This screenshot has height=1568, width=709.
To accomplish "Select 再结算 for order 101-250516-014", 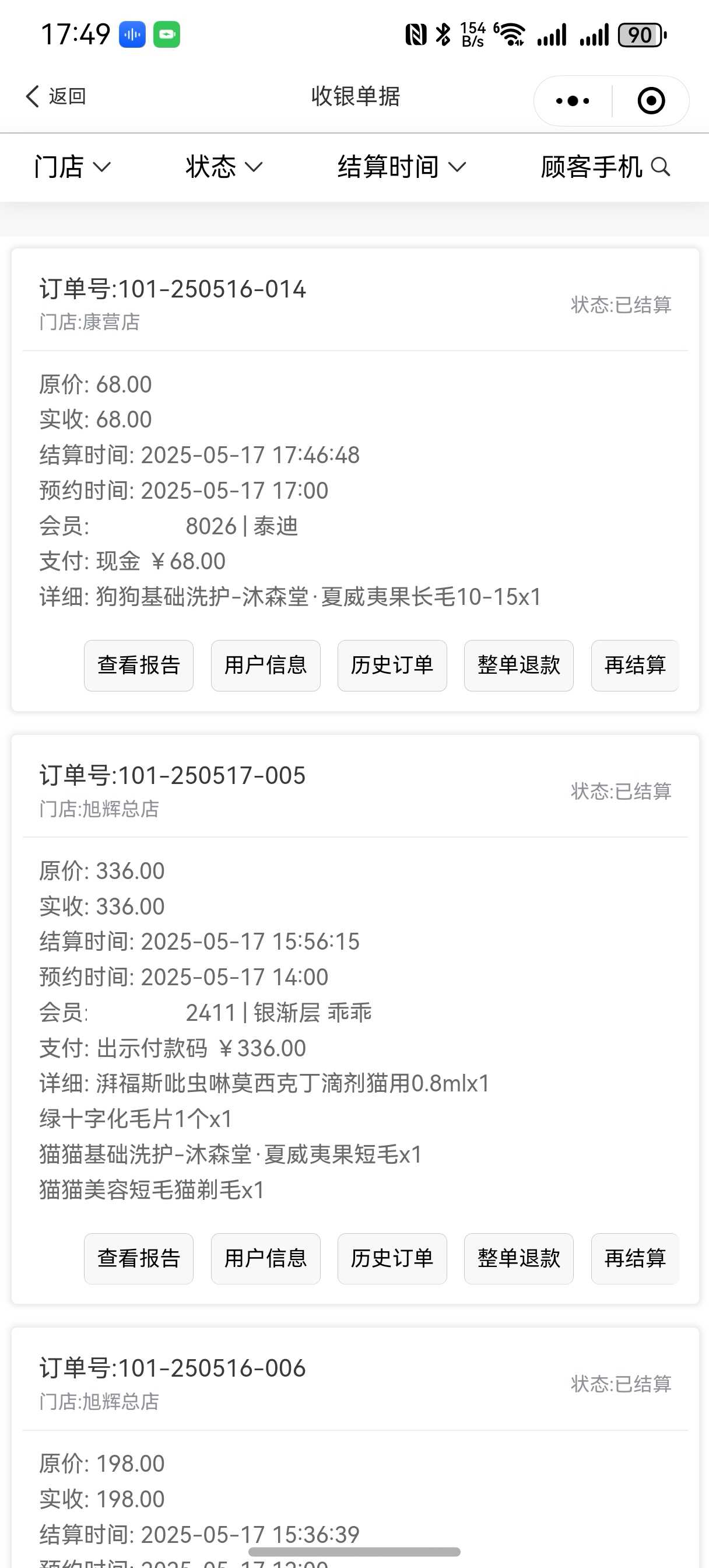I will coord(635,666).
